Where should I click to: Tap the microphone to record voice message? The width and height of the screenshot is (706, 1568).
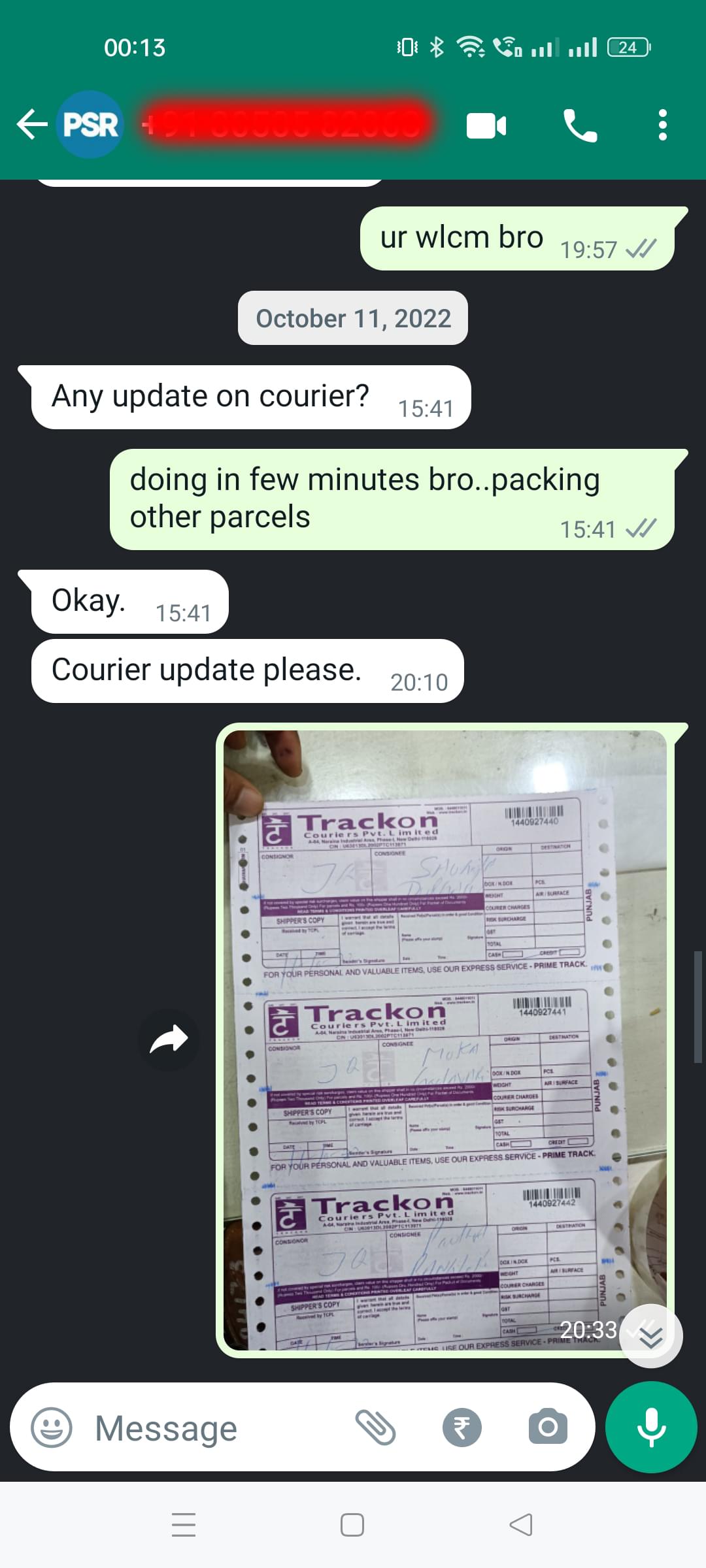tap(651, 1428)
